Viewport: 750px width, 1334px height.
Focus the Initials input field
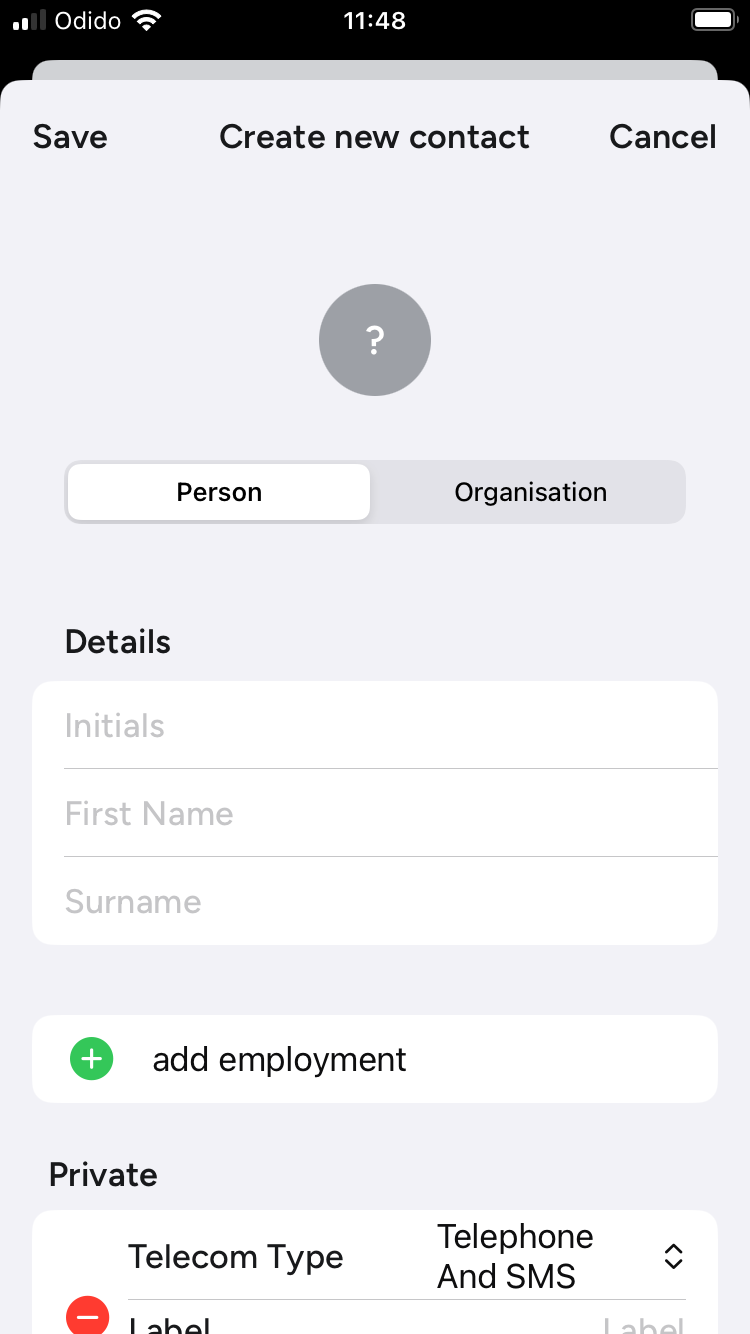click(375, 726)
